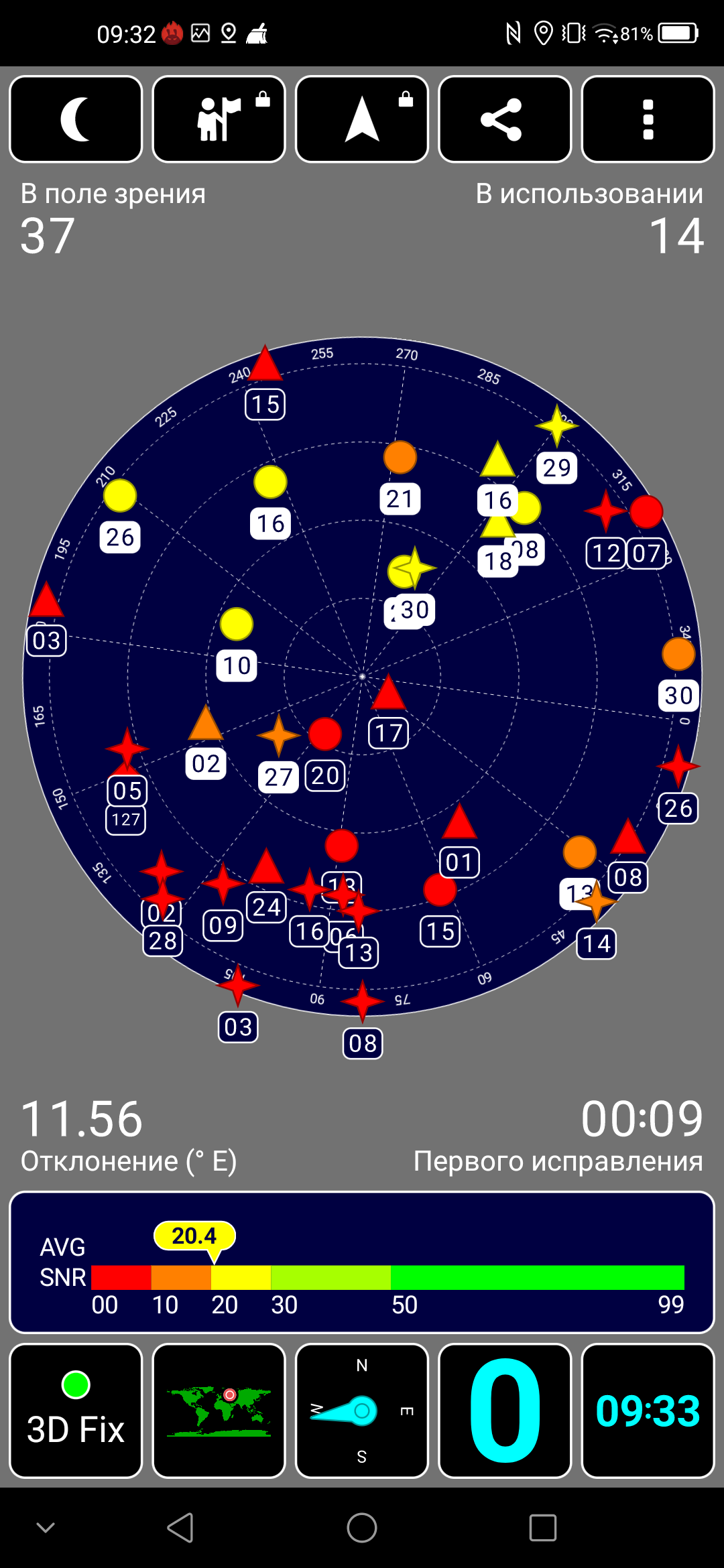Open the 3D Fix status panel
Viewport: 724px width, 1568px height.
(76, 1411)
